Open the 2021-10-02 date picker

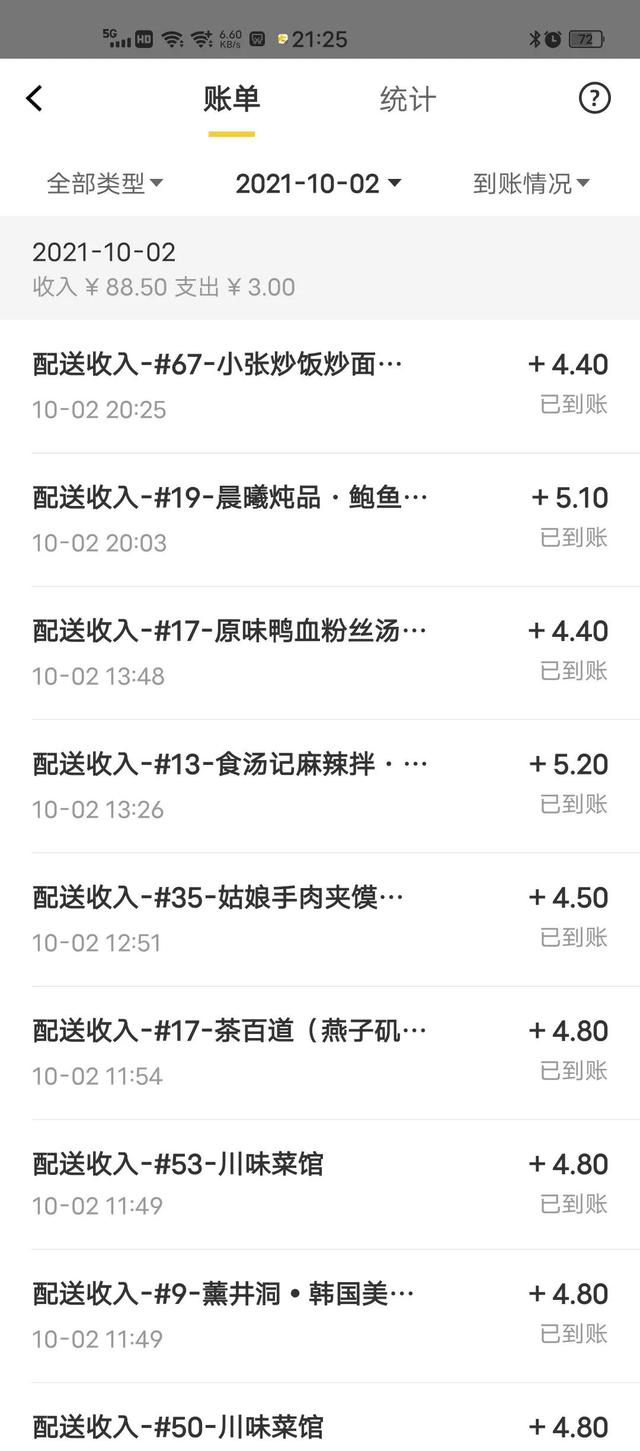pyautogui.click(x=318, y=184)
